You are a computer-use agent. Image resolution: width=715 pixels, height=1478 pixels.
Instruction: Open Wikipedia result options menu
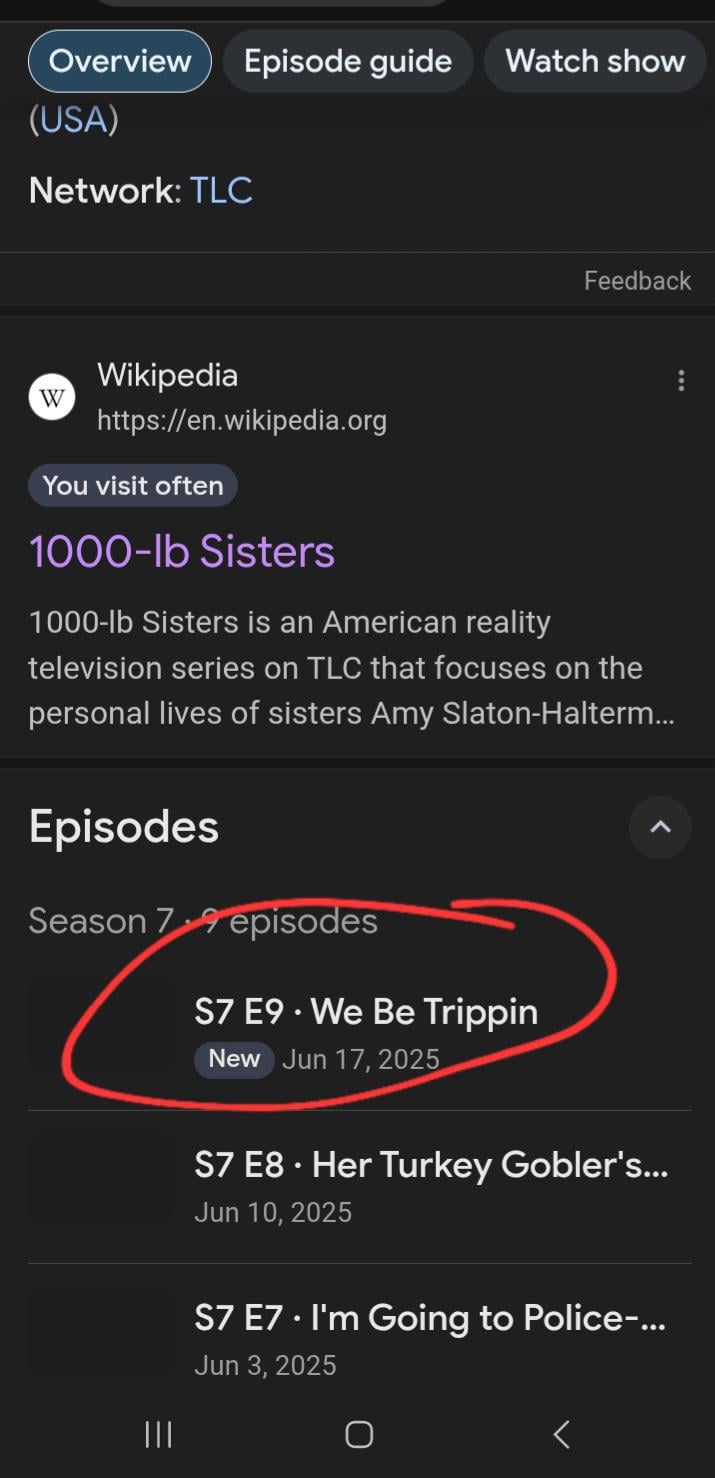[x=681, y=380]
